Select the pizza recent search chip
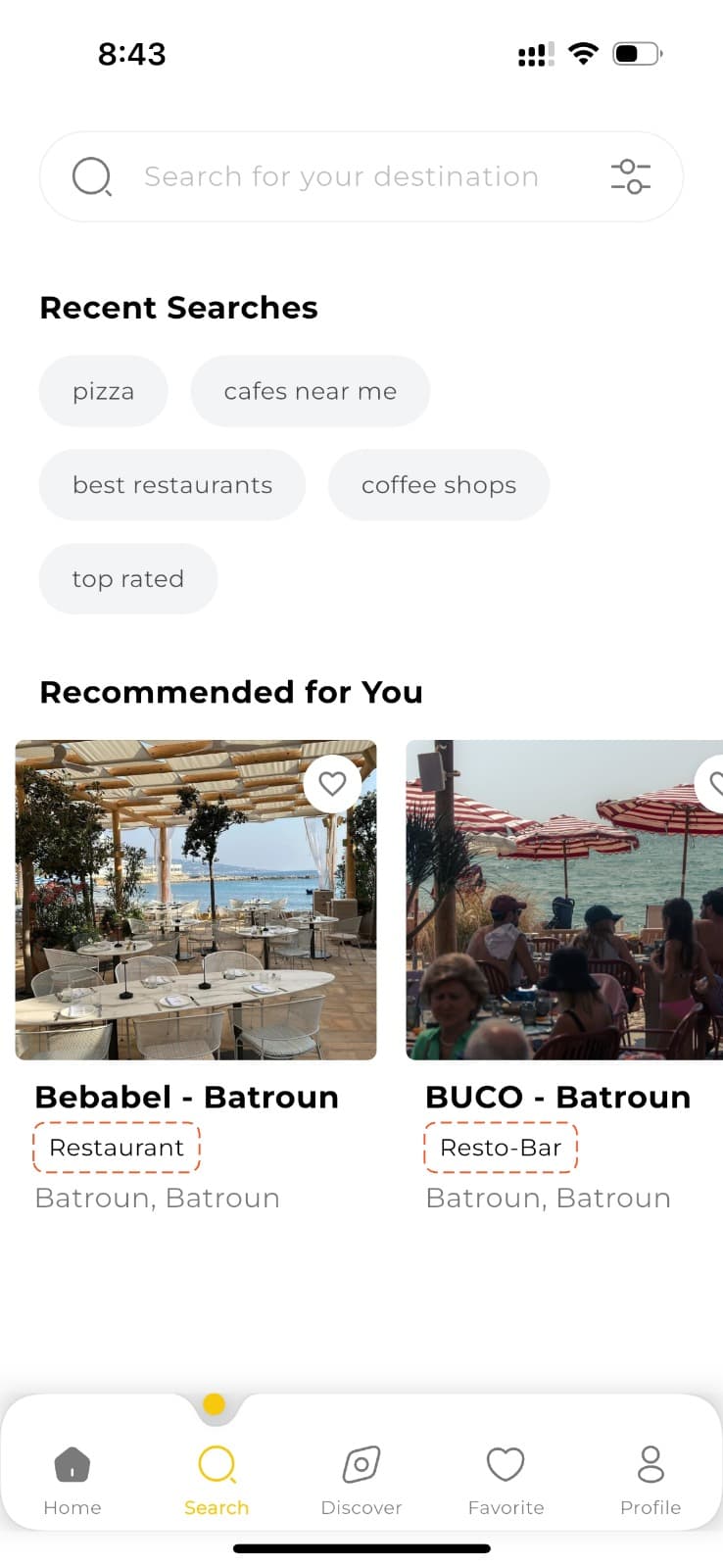 tap(103, 391)
